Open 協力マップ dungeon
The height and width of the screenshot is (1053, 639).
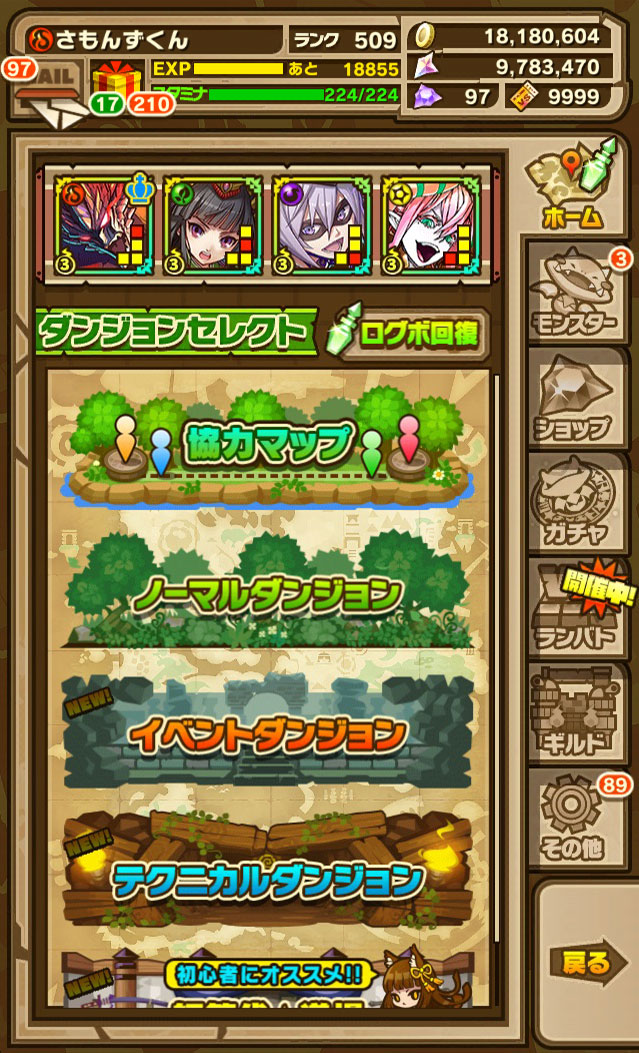click(x=268, y=444)
